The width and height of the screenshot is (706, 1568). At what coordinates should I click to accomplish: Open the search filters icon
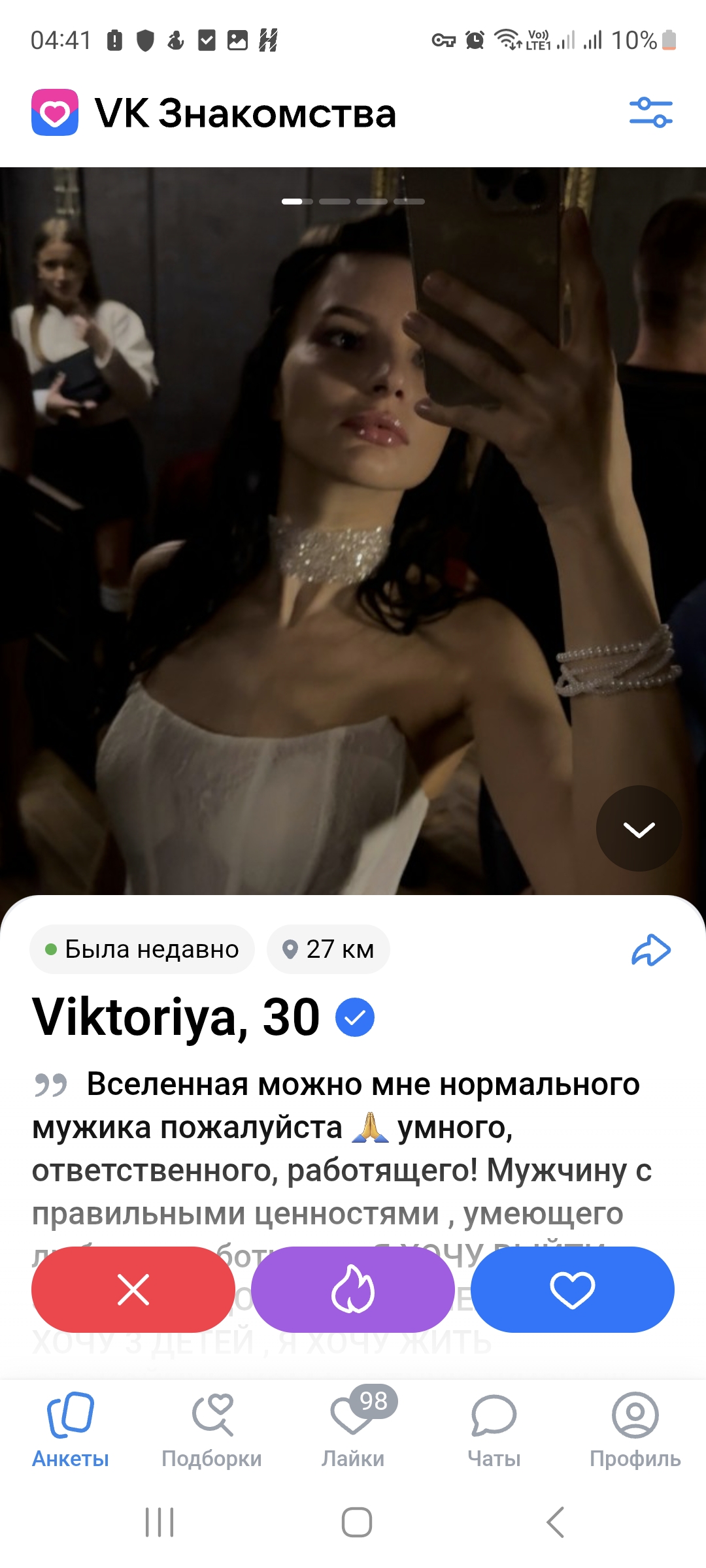(650, 112)
